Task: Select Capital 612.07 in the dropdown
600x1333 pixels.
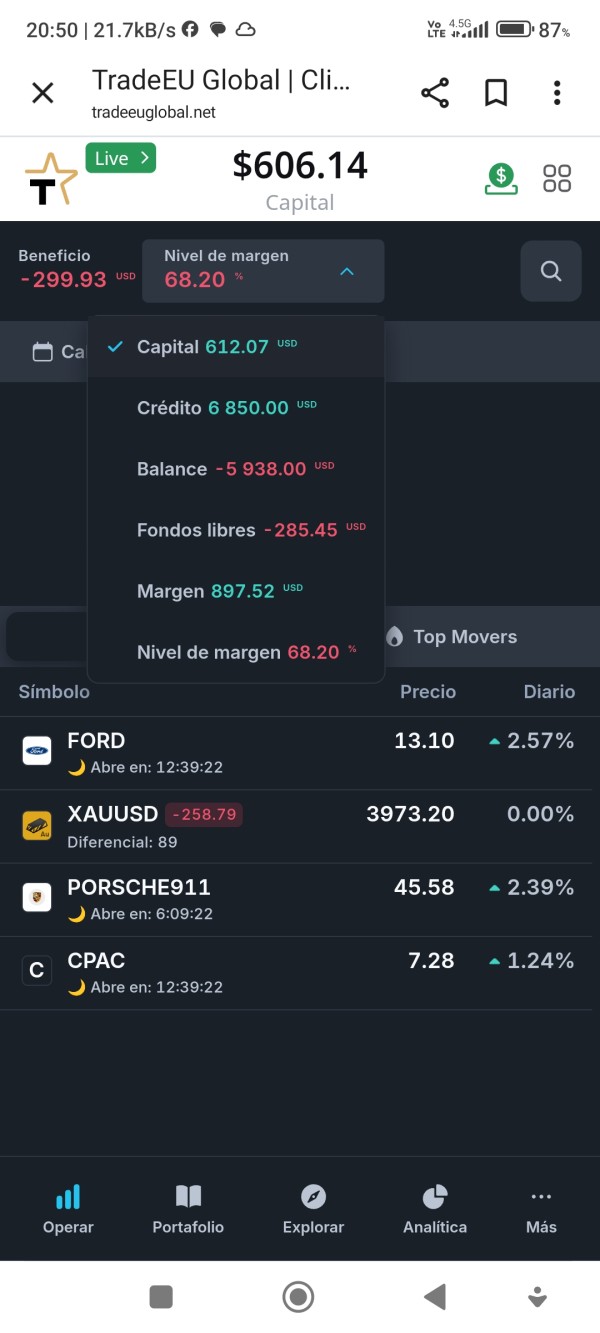Action: pyautogui.click(x=236, y=346)
